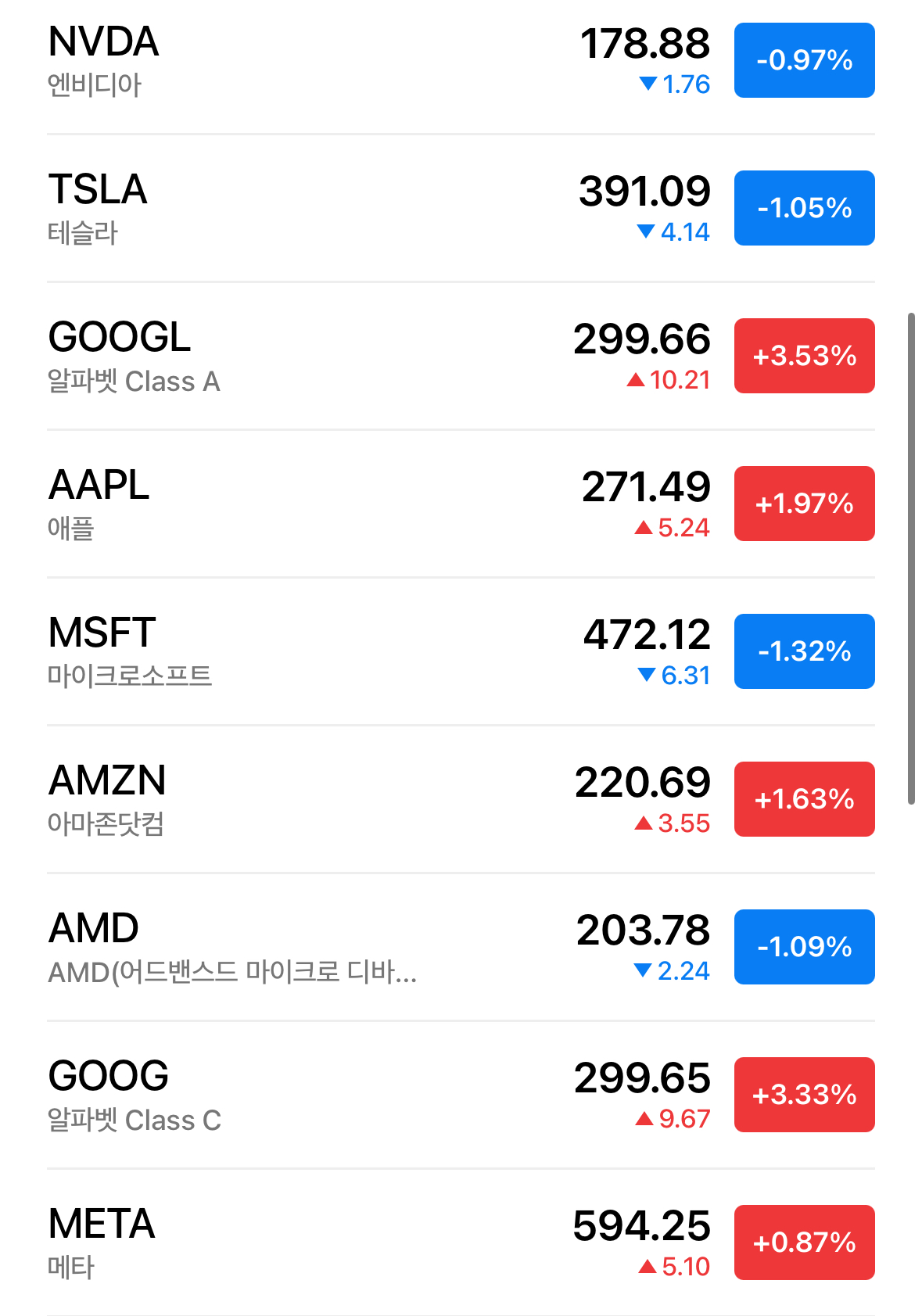Open the GOOG 알파벳 Class C stock

tap(313, 1095)
